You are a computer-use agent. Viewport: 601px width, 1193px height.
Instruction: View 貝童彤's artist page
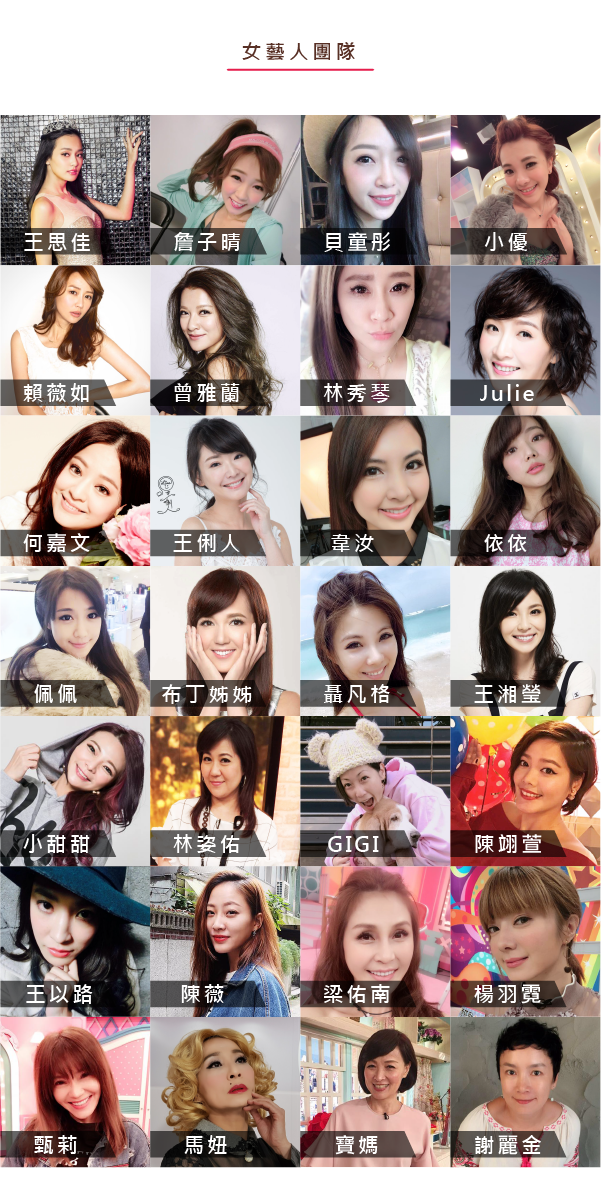pos(375,189)
